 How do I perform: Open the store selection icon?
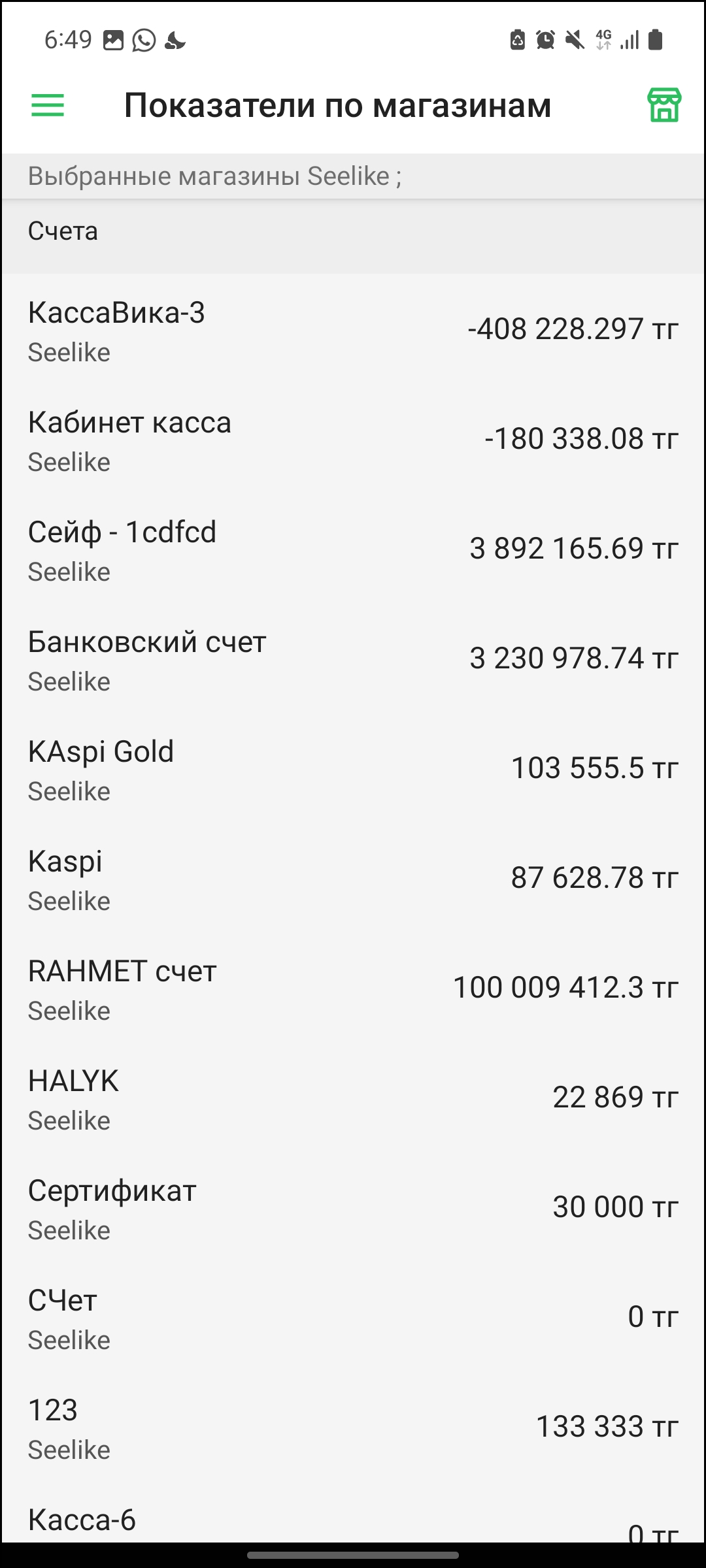[x=664, y=105]
